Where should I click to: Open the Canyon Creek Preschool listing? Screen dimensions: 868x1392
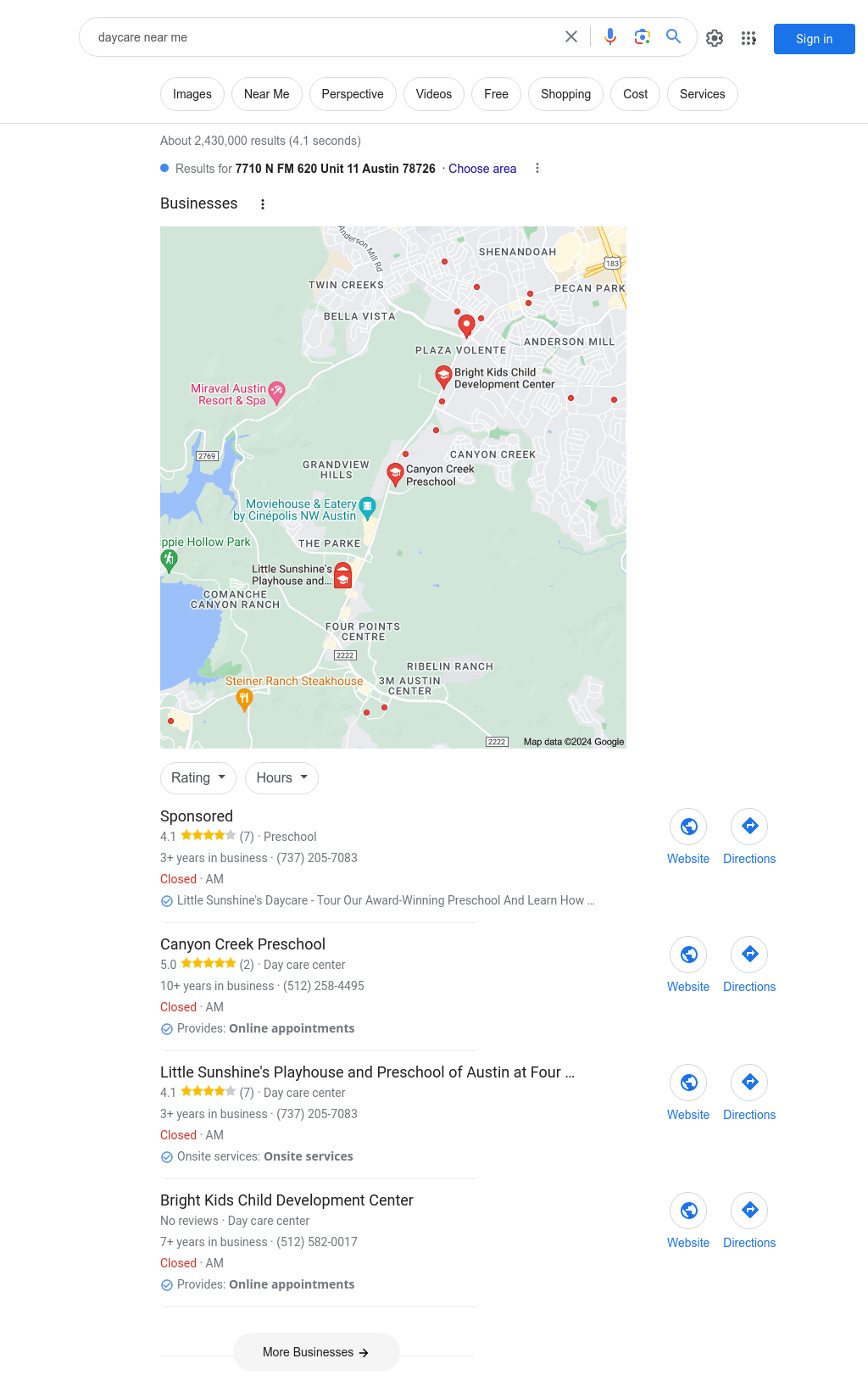pos(242,944)
